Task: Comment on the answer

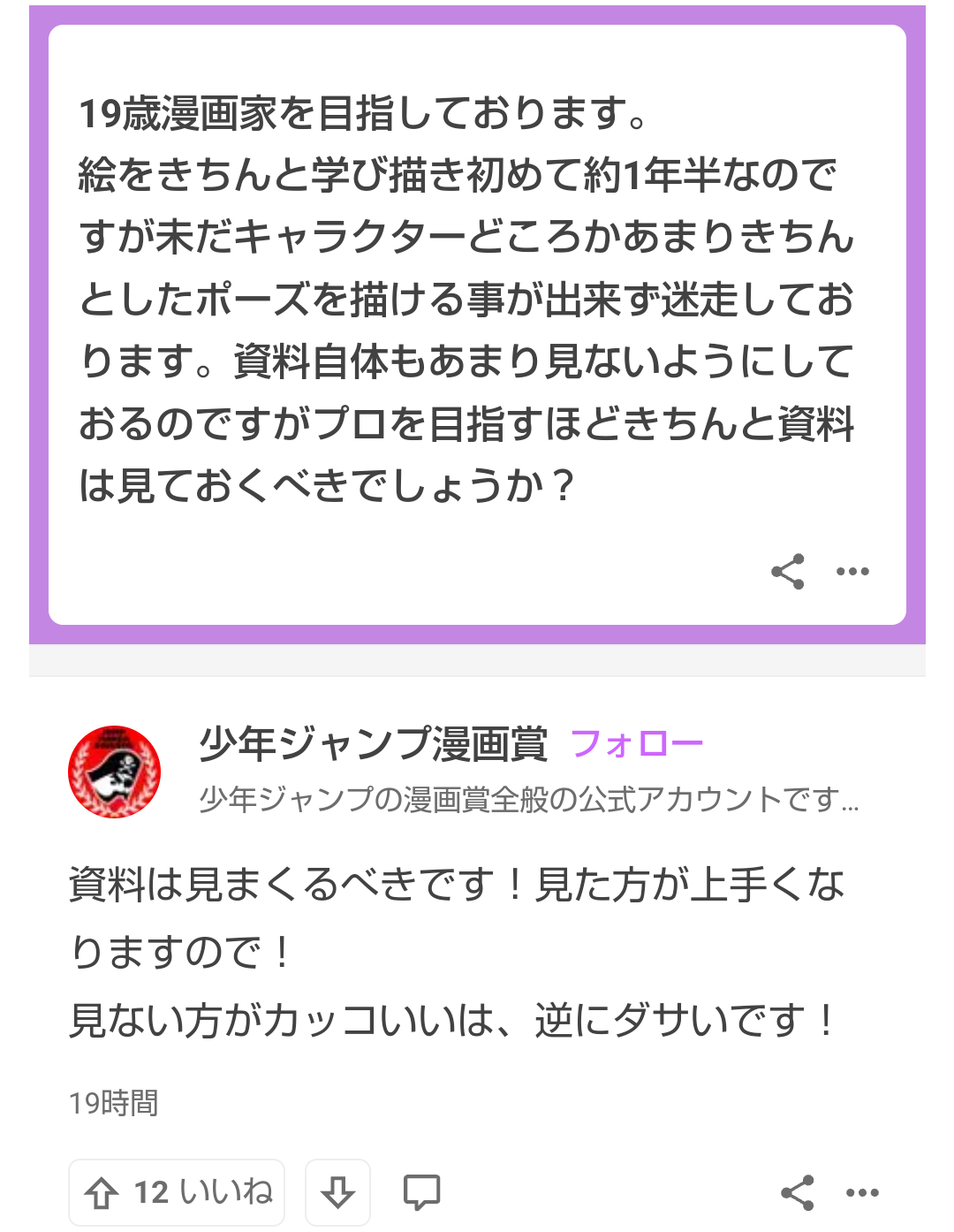Action: (x=421, y=1192)
